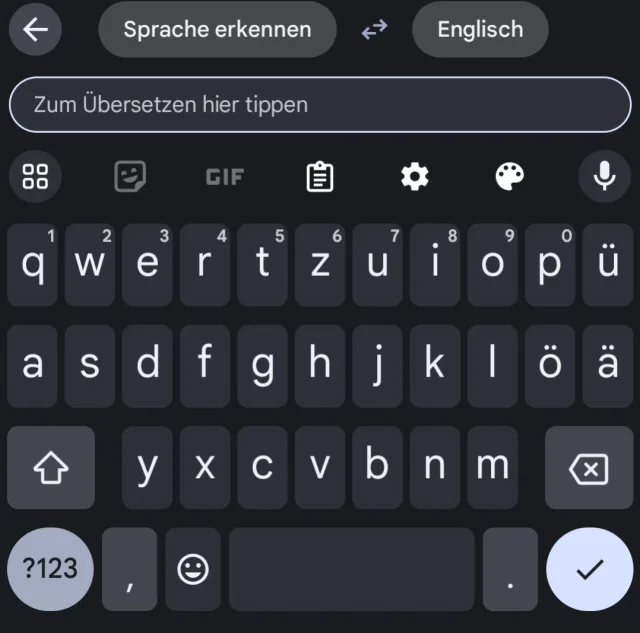Tap the backspace key
Viewport: 640px width, 633px height.
point(589,467)
